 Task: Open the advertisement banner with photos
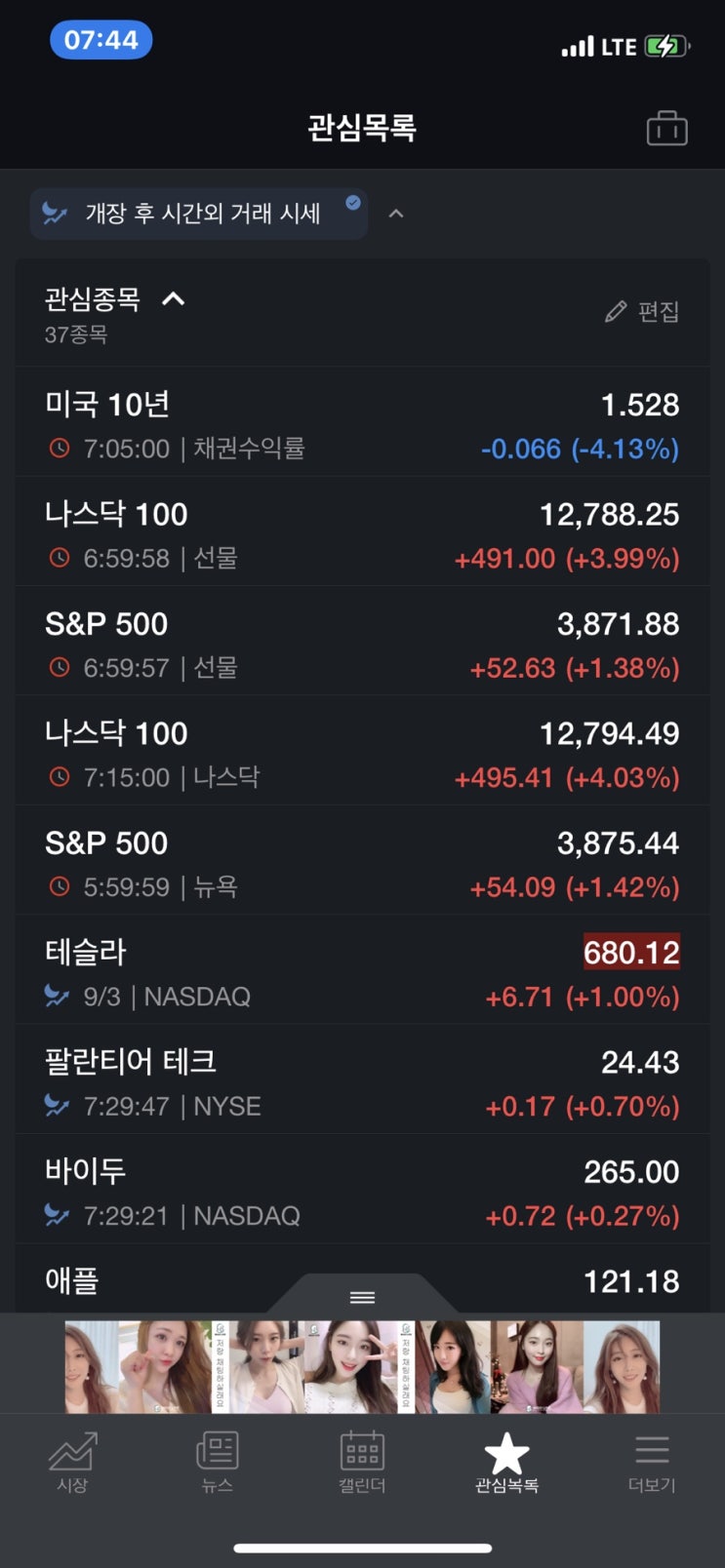(362, 1366)
